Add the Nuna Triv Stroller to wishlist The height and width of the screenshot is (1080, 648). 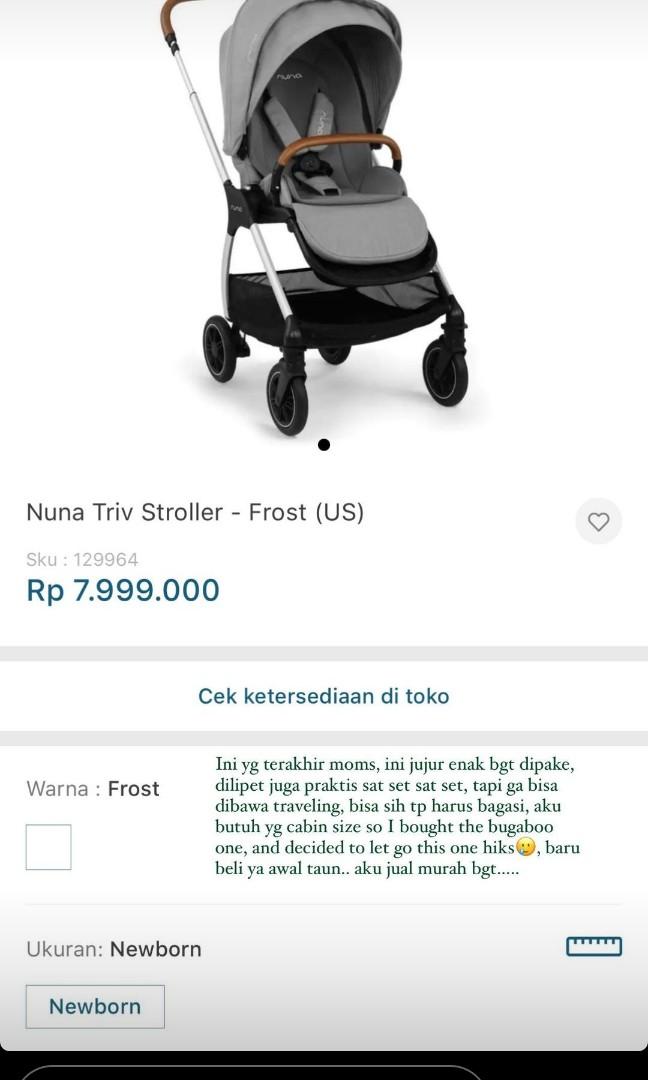pos(598,521)
